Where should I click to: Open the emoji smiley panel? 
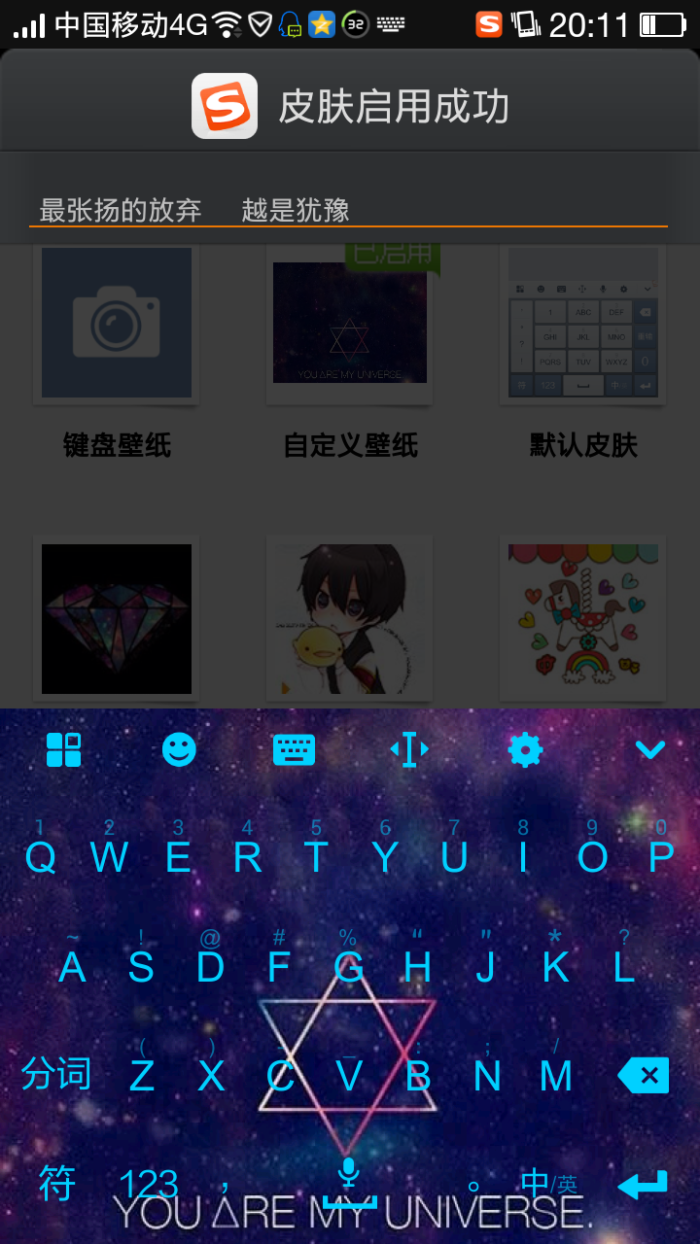[179, 749]
